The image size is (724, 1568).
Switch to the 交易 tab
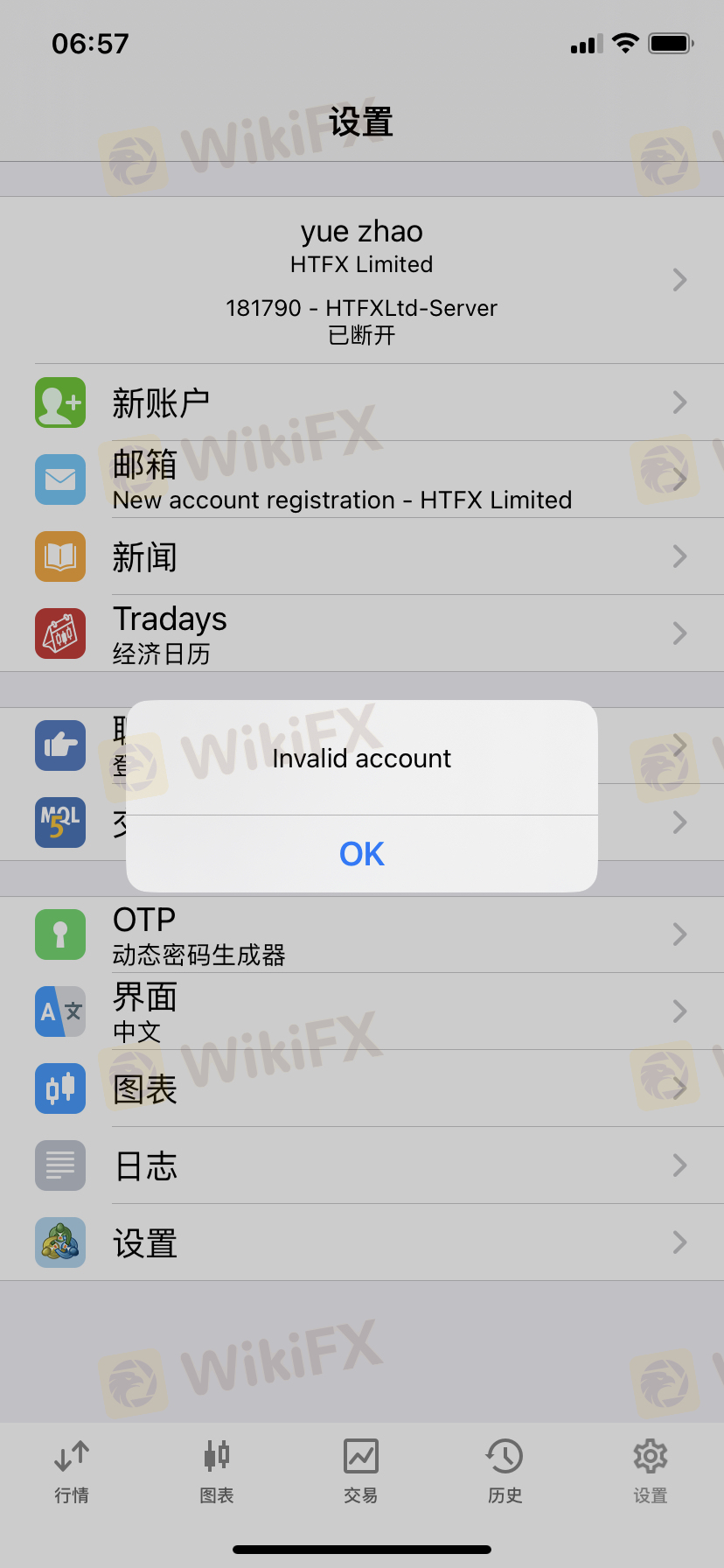[x=361, y=1472]
